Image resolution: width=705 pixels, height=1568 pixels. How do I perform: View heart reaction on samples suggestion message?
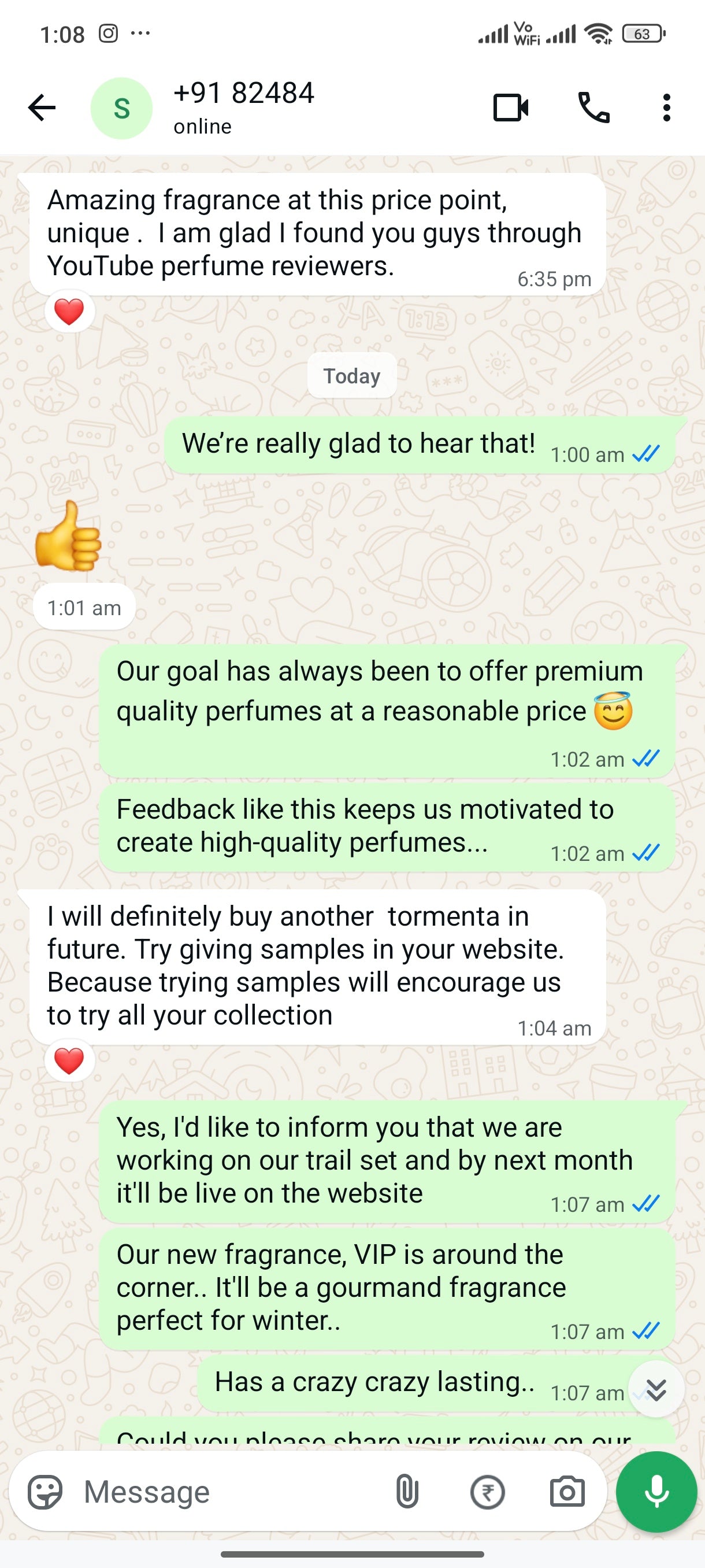(x=69, y=1062)
